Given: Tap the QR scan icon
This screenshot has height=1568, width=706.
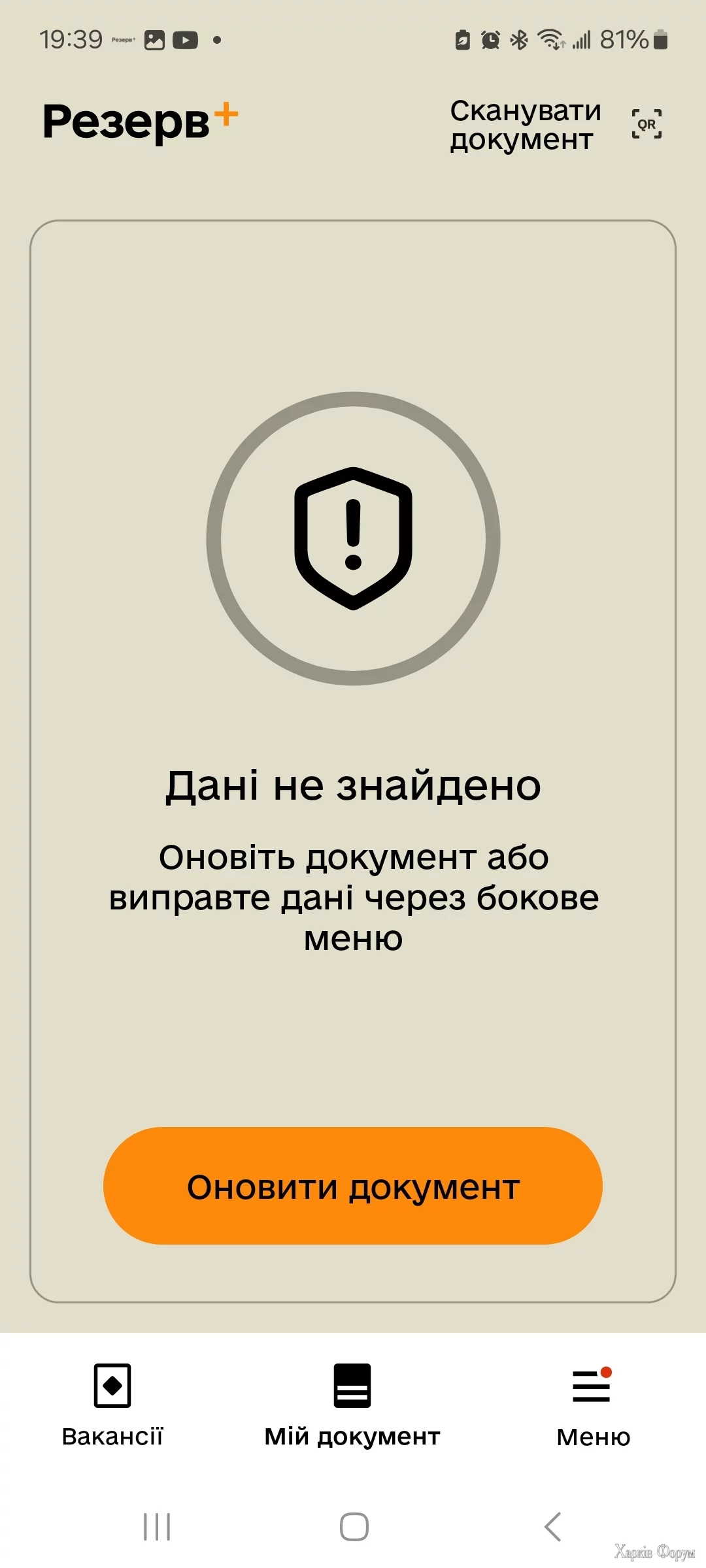Looking at the screenshot, I should tap(646, 124).
